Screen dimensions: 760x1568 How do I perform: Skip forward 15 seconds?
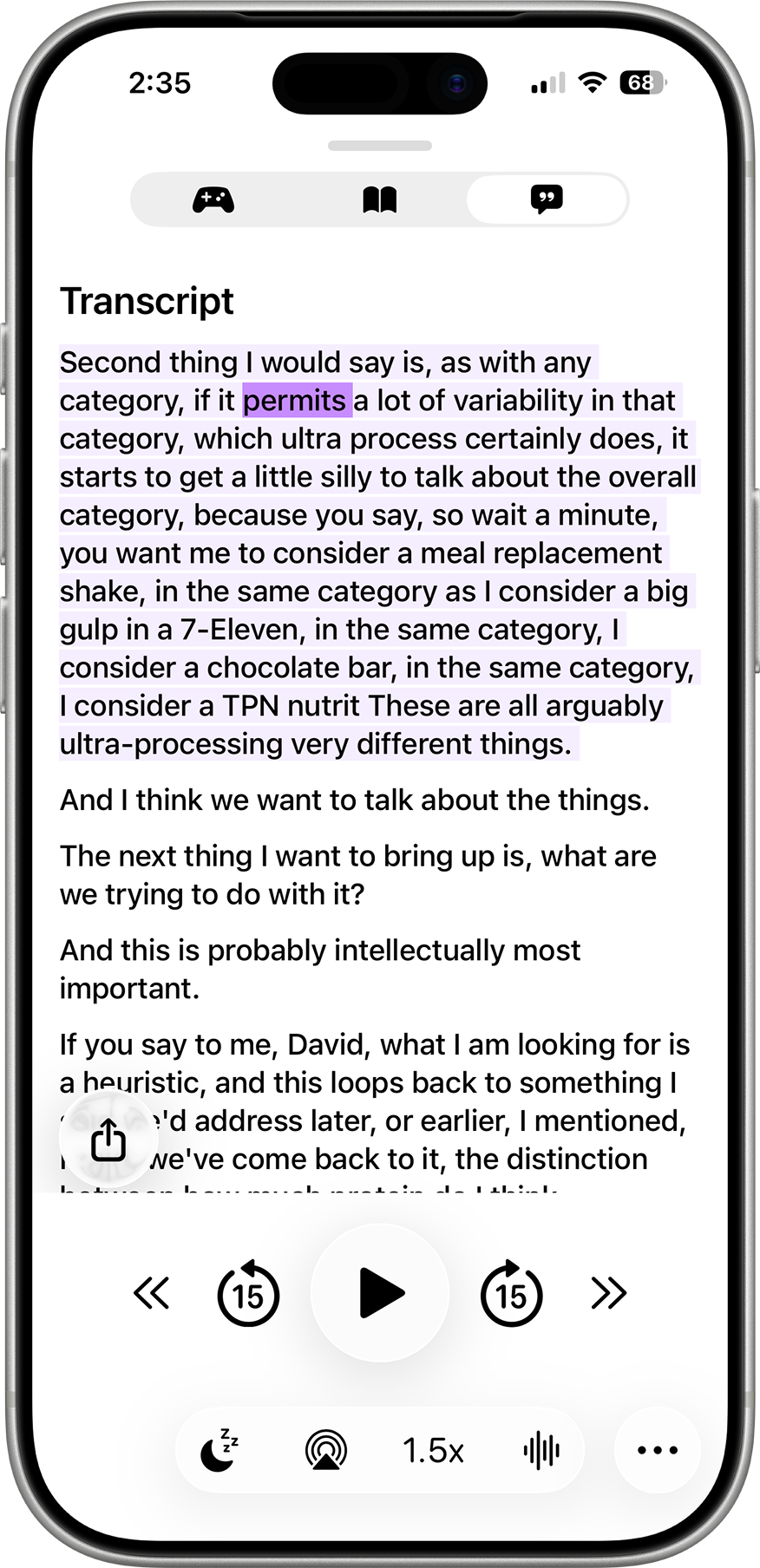click(511, 1294)
